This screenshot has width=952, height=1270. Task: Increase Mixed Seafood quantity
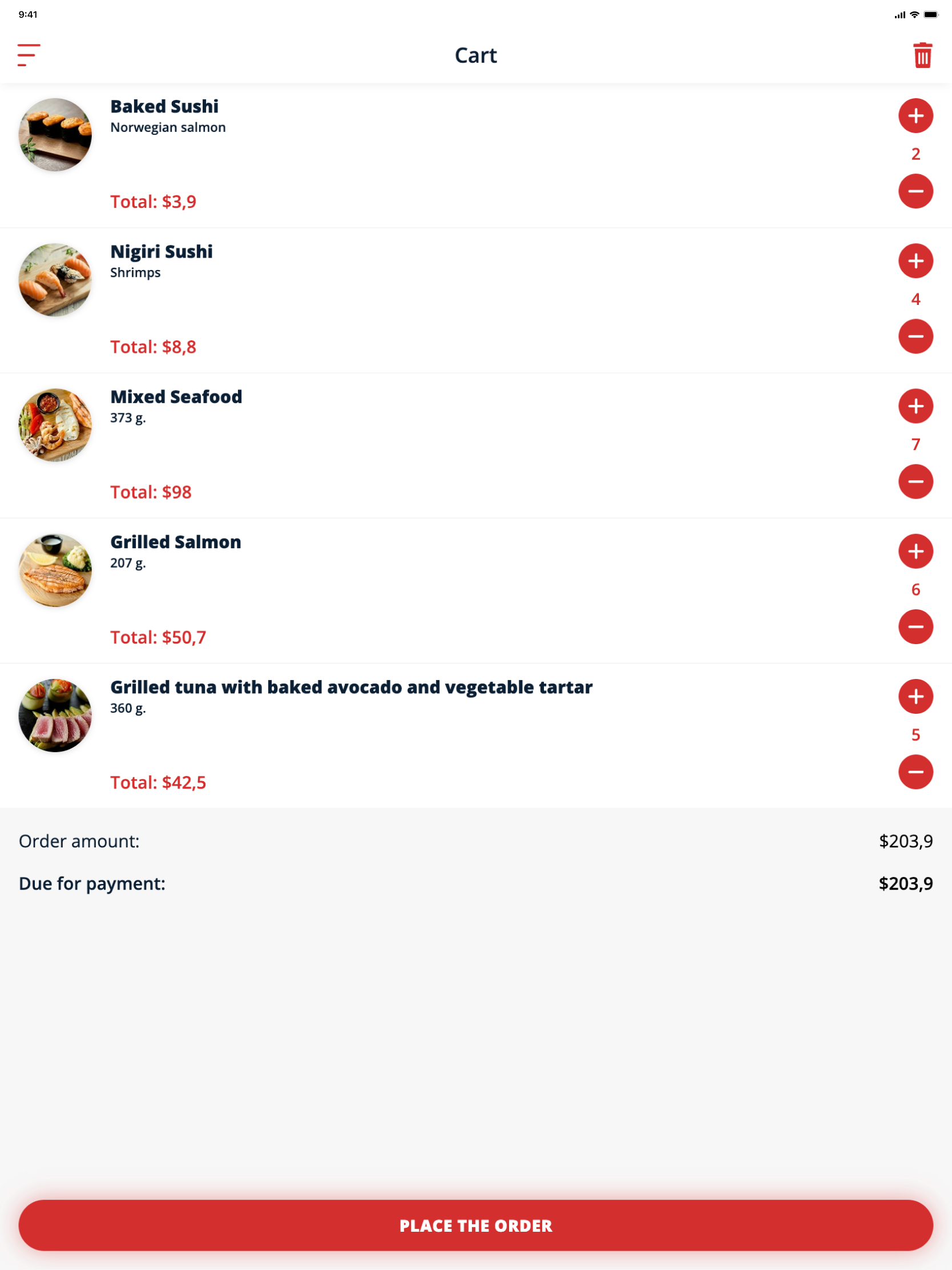click(915, 406)
